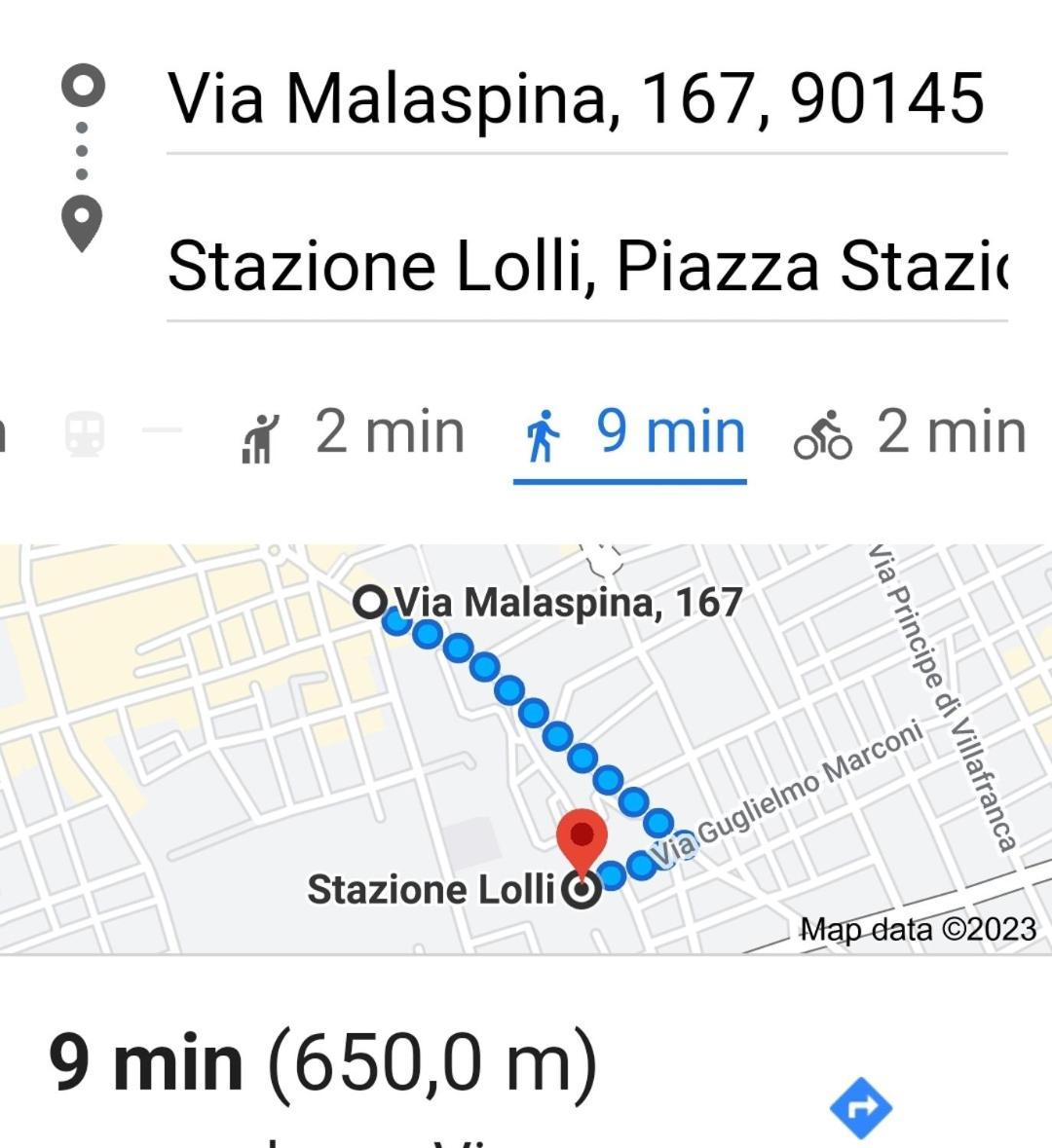
Task: Edit the destination Stazione Lolli field
Action: click(584, 266)
